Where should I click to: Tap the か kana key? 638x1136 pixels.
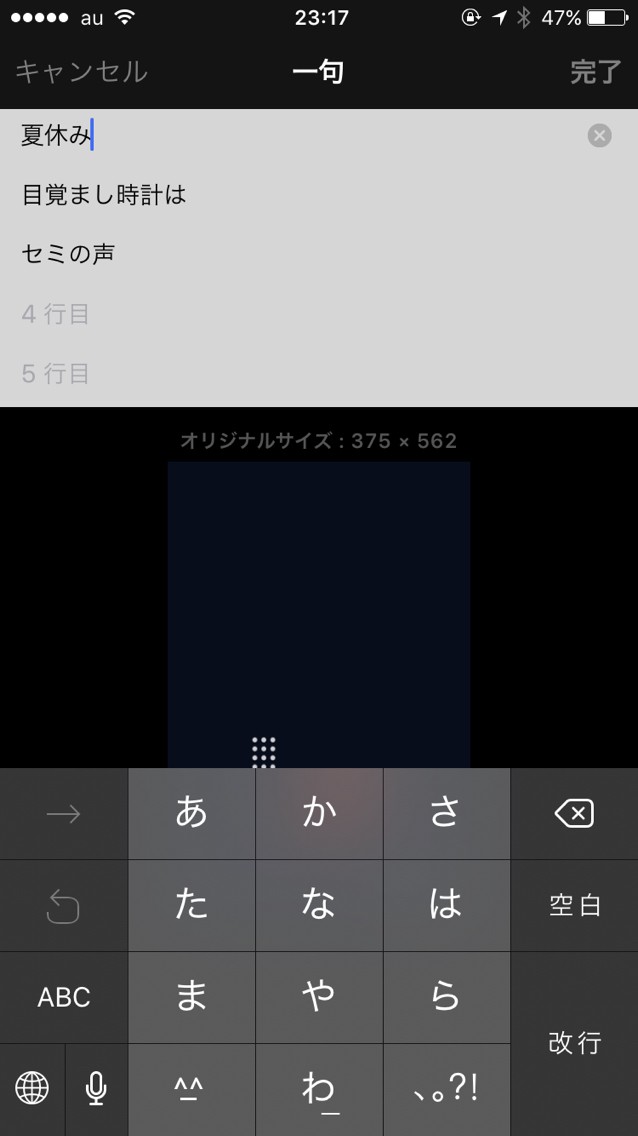(x=319, y=814)
